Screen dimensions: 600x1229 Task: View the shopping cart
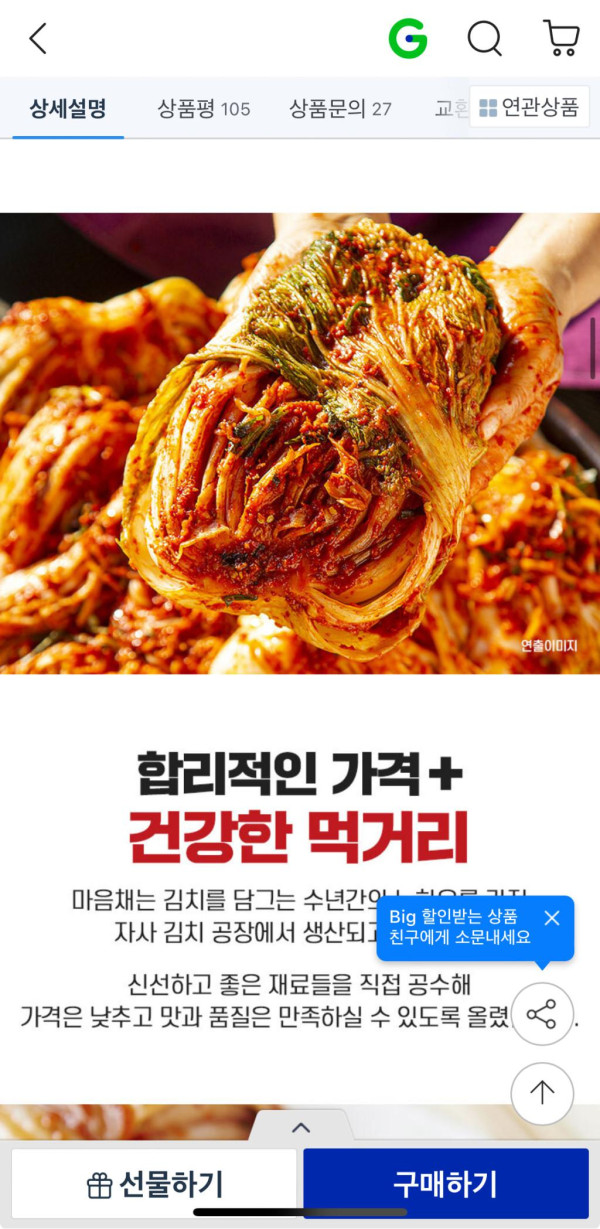[561, 39]
